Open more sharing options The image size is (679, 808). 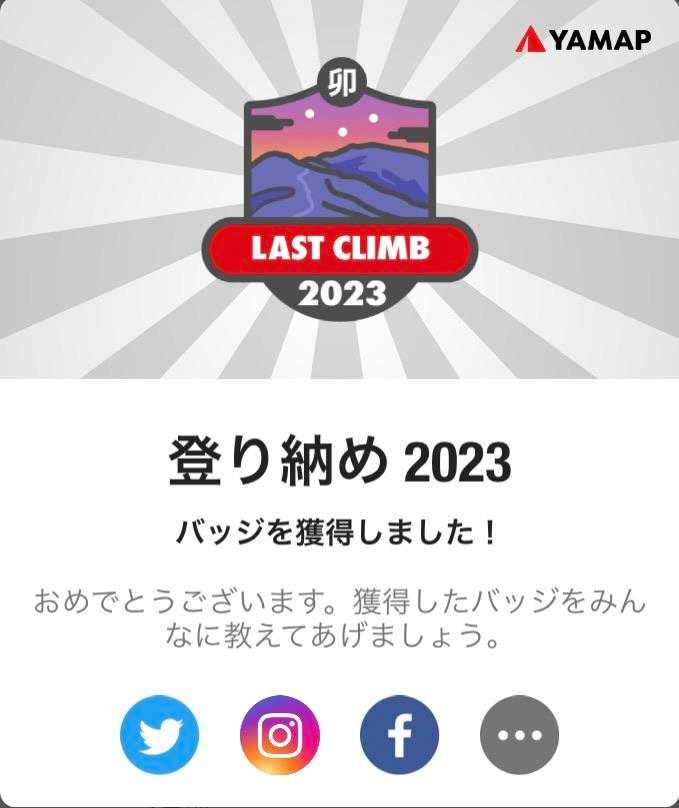519,735
